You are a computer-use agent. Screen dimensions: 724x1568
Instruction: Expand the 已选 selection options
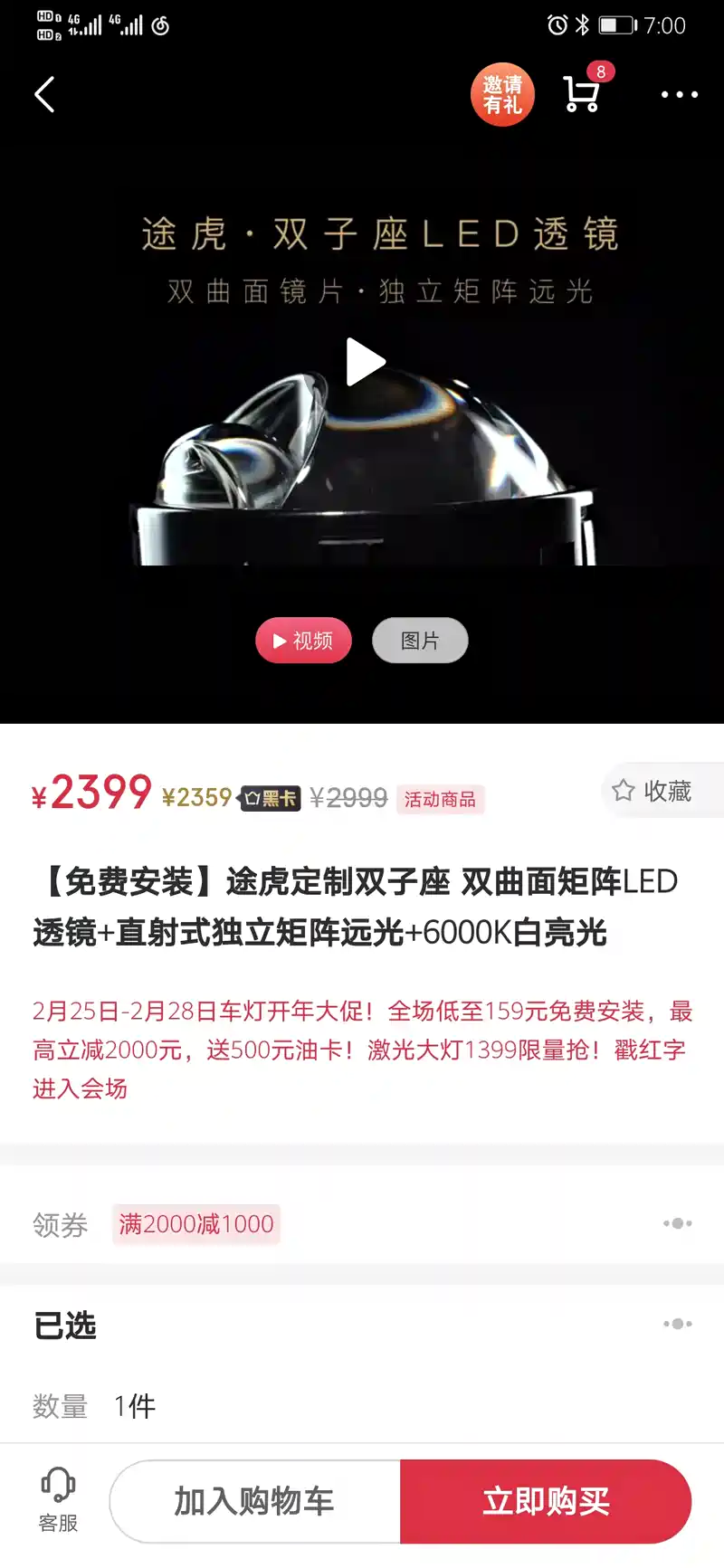point(677,1324)
